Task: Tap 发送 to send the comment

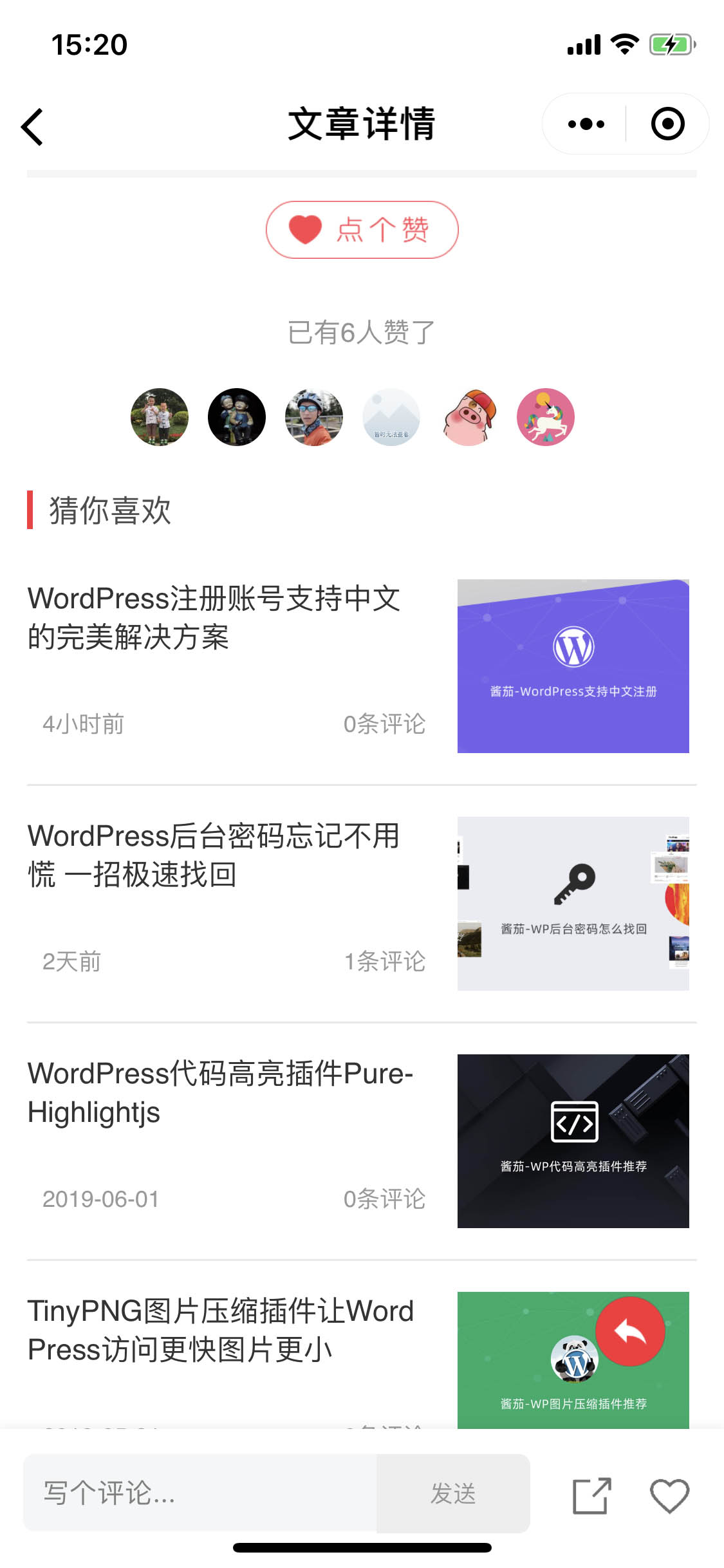Action: [453, 1493]
